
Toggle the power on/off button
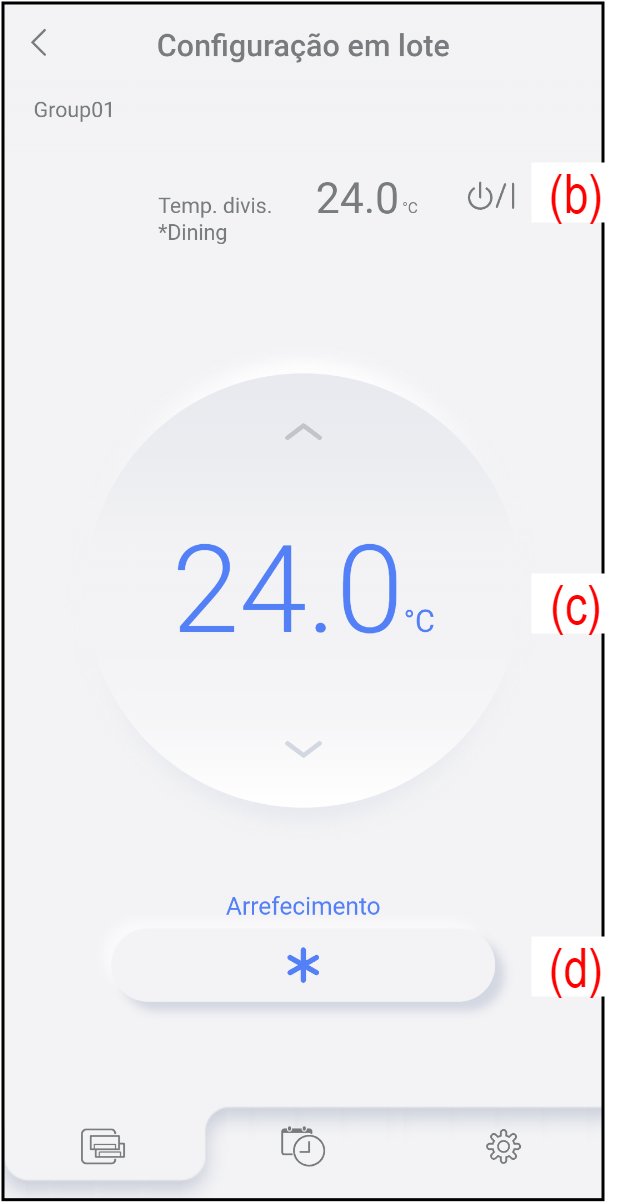click(x=491, y=198)
